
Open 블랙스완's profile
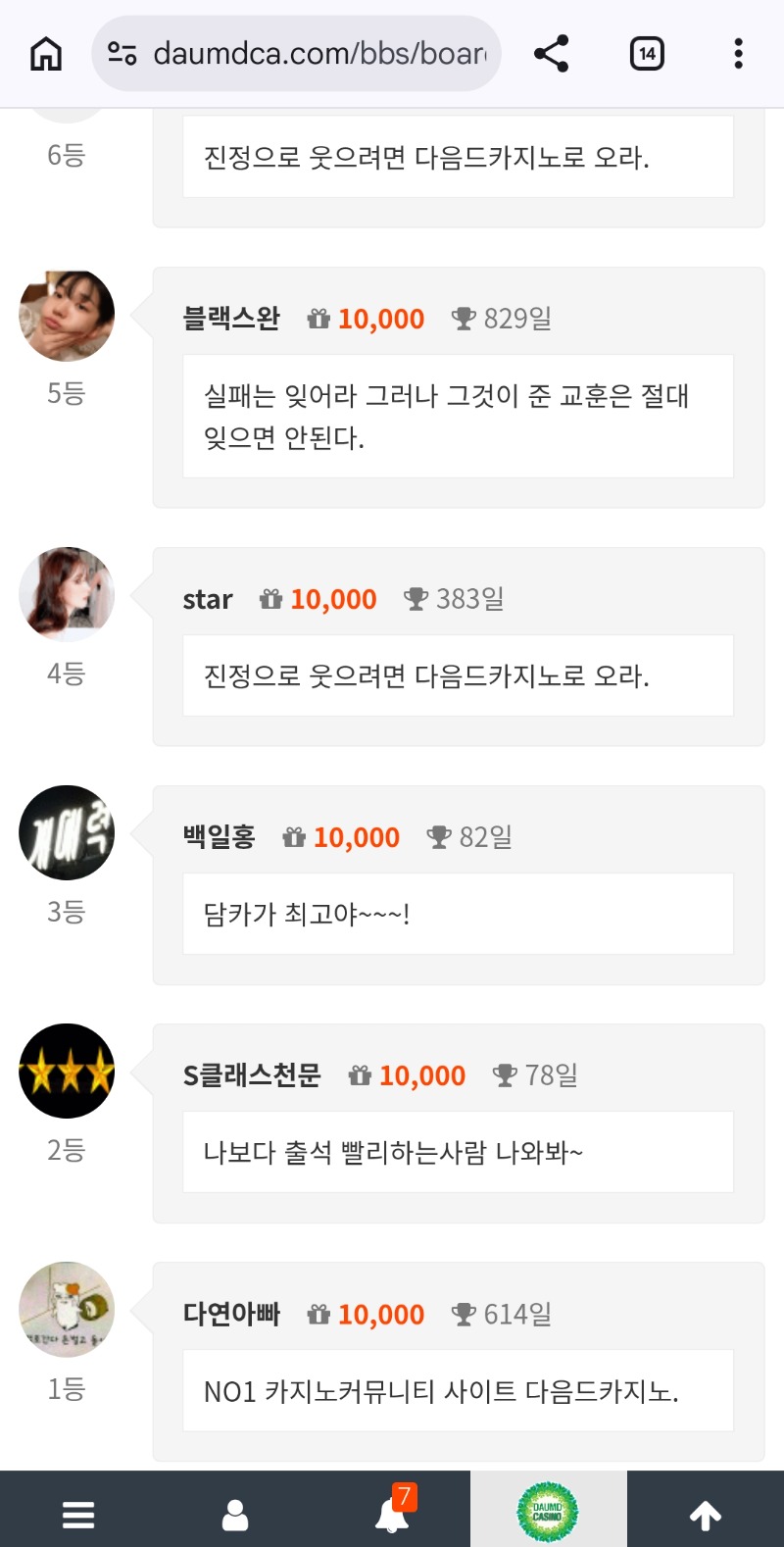point(231,319)
